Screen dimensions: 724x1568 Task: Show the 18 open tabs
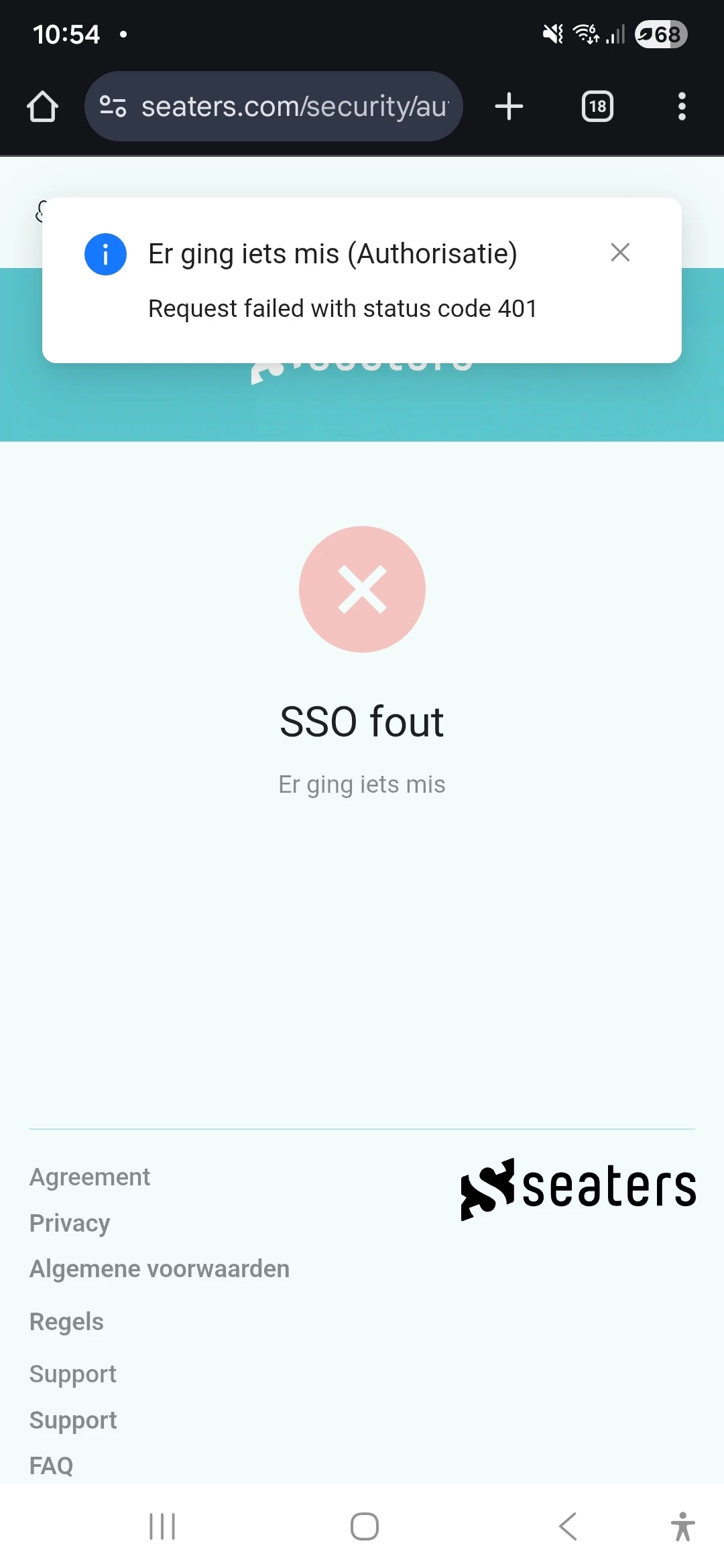(x=597, y=107)
